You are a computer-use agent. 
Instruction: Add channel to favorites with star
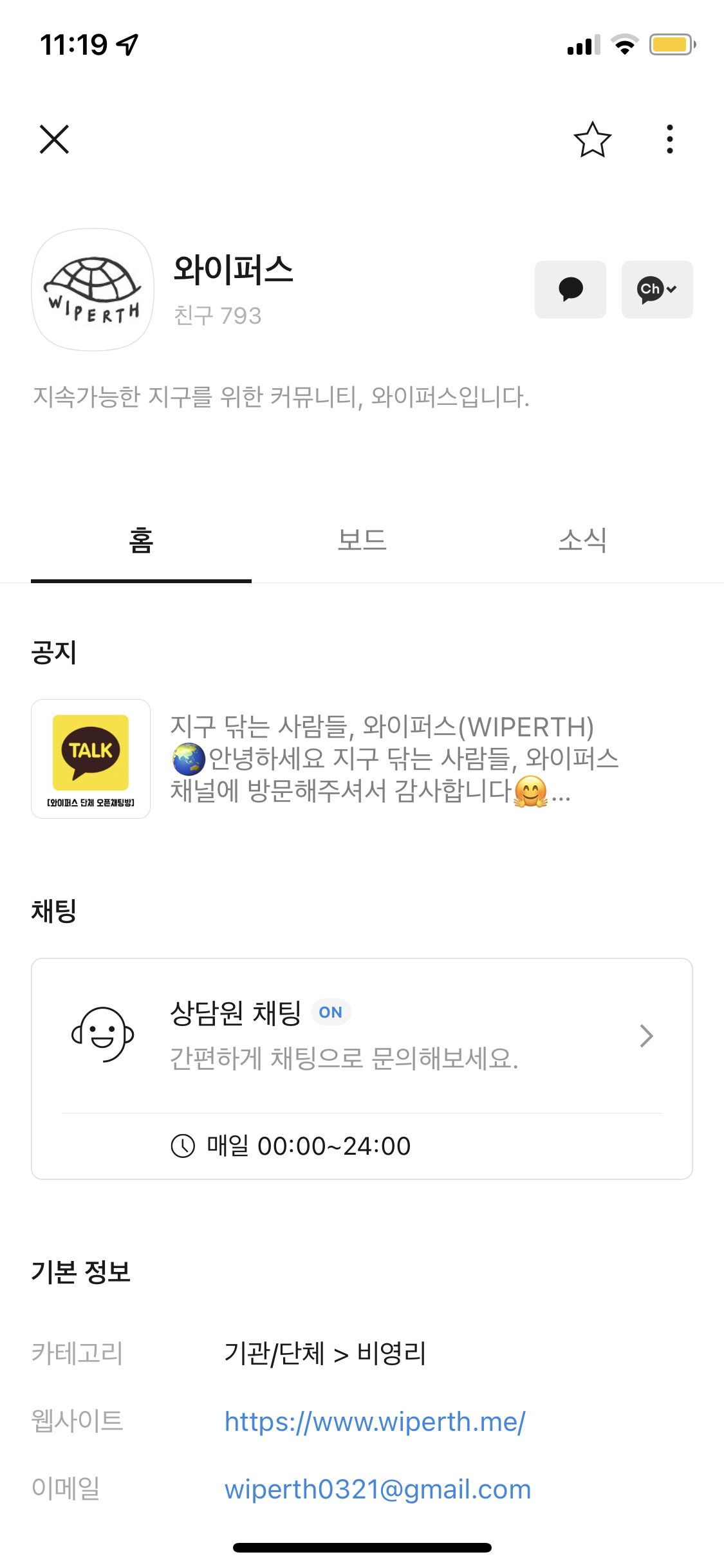[x=592, y=139]
